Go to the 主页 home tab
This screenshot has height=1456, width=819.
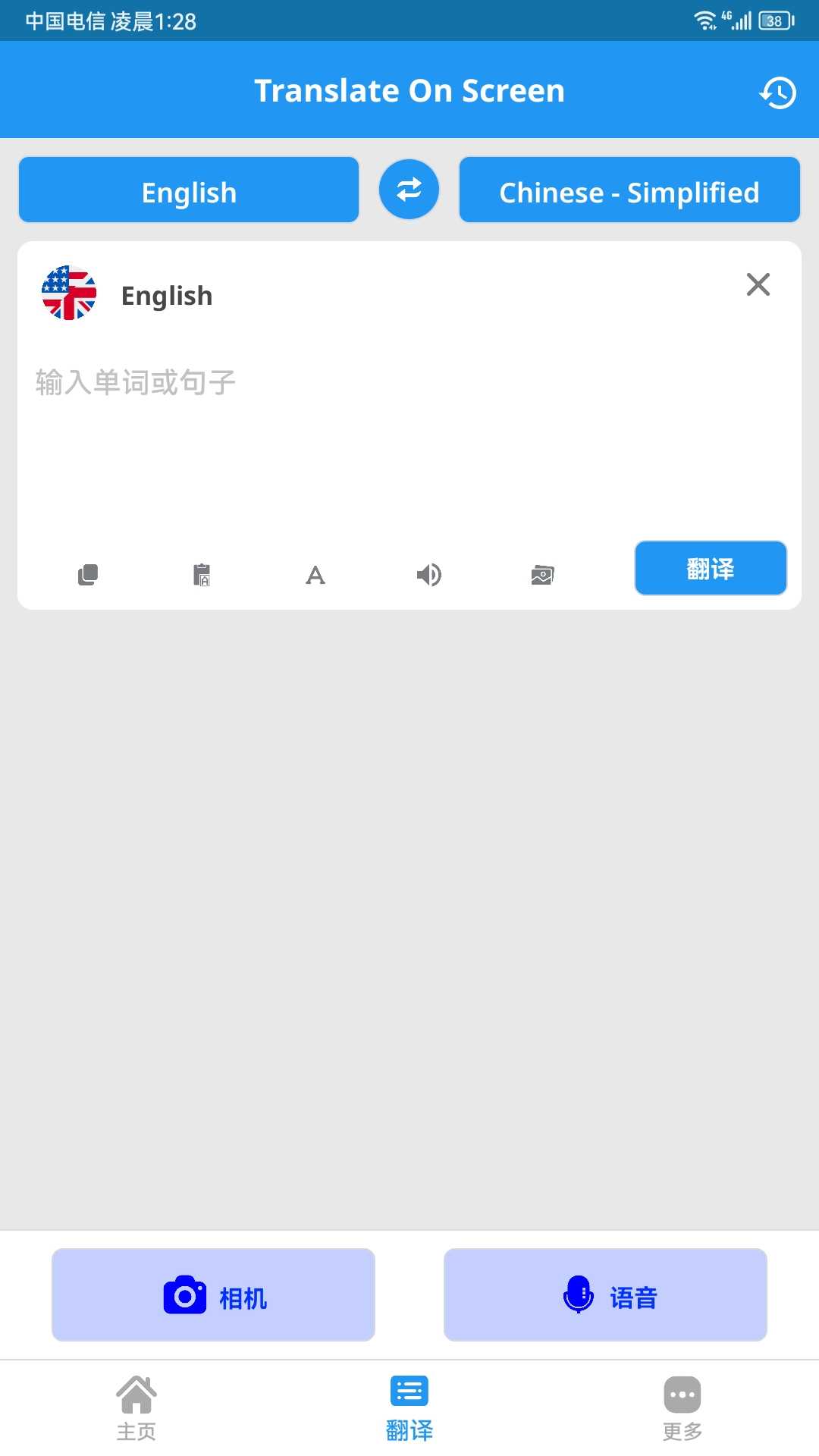click(136, 1407)
